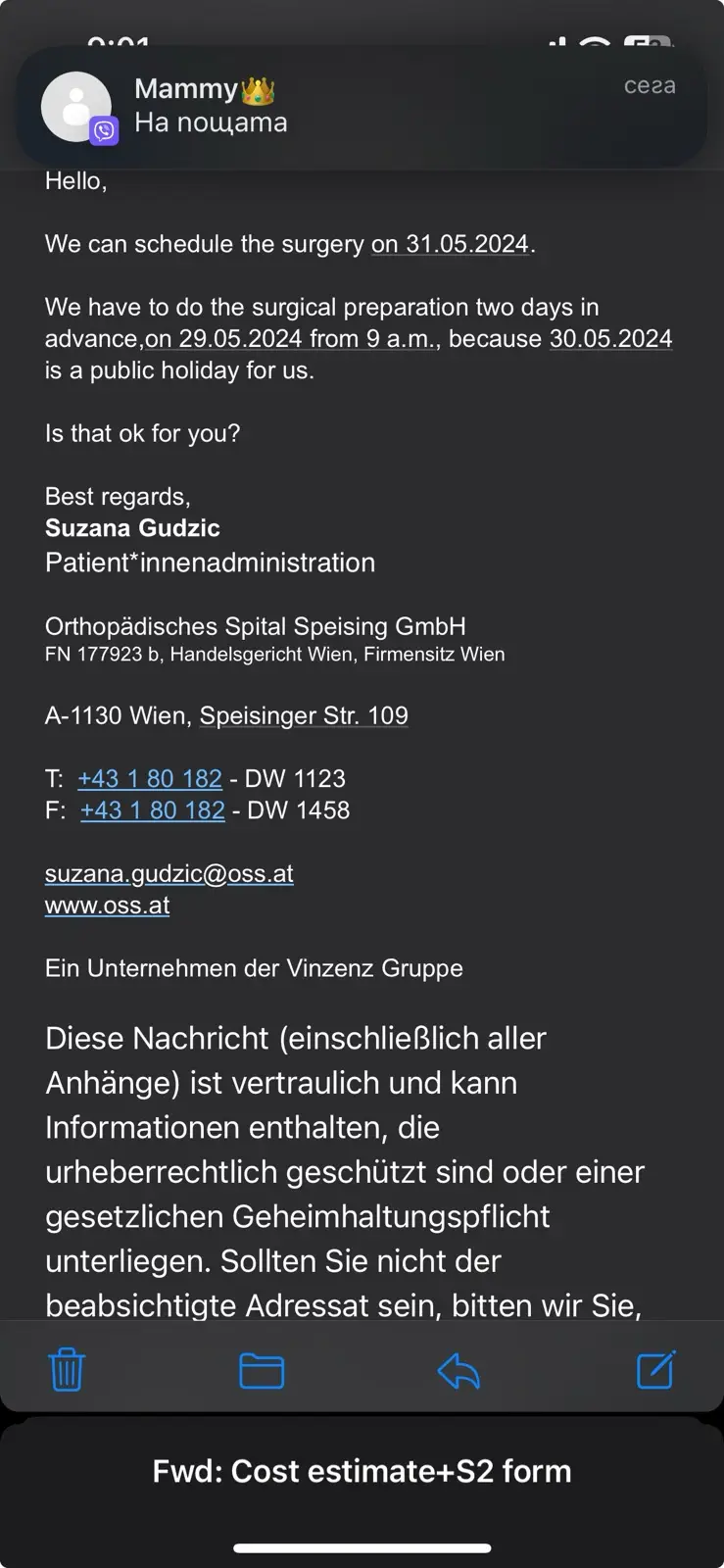Screen dimensions: 724x1568
Task: Tap the surgery date 31.05.2024 link
Action: (x=451, y=244)
